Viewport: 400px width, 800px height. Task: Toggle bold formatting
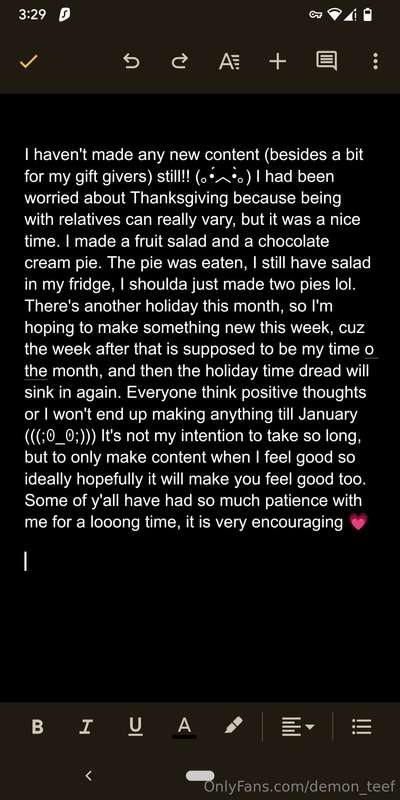(x=37, y=727)
